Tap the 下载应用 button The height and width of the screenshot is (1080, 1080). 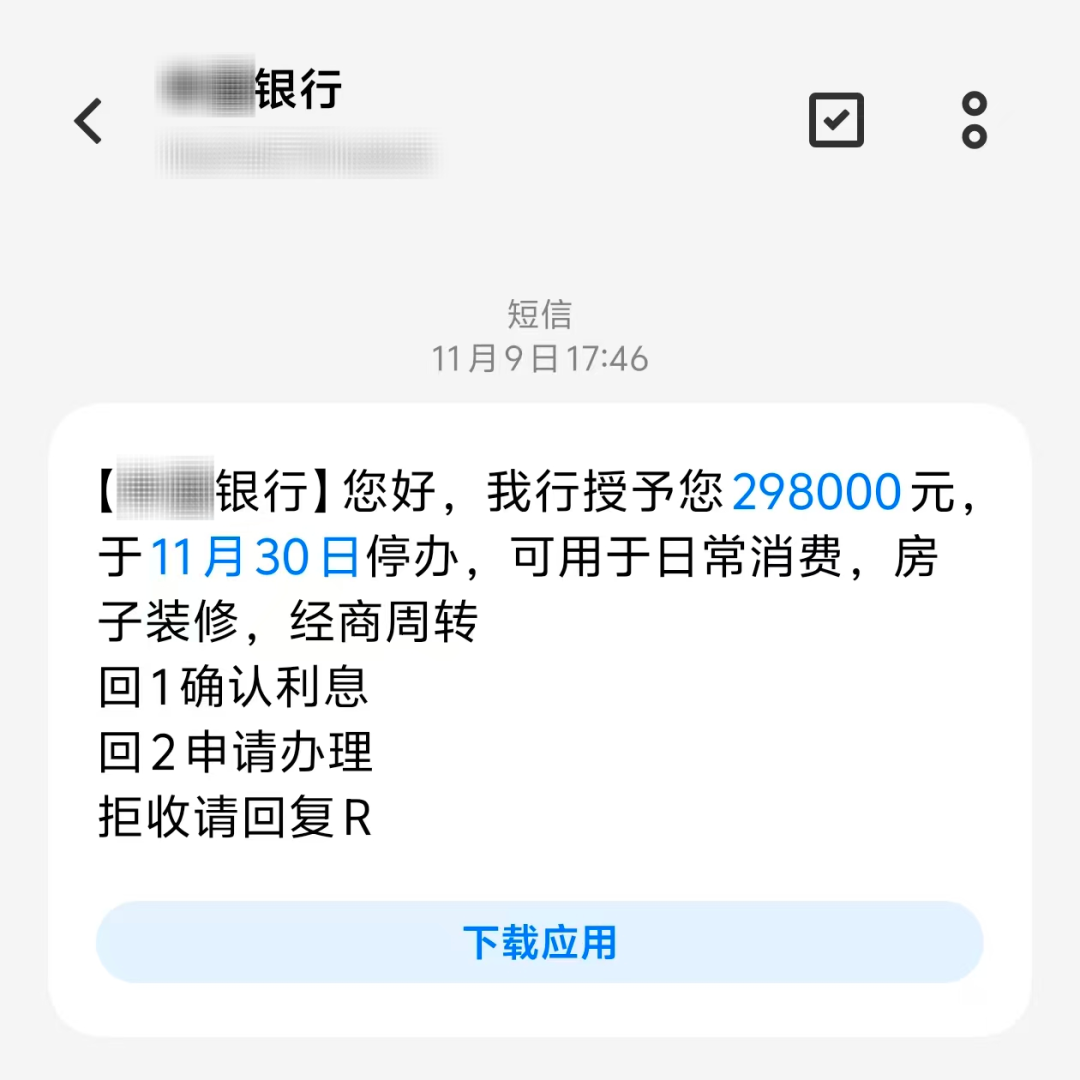(x=540, y=943)
